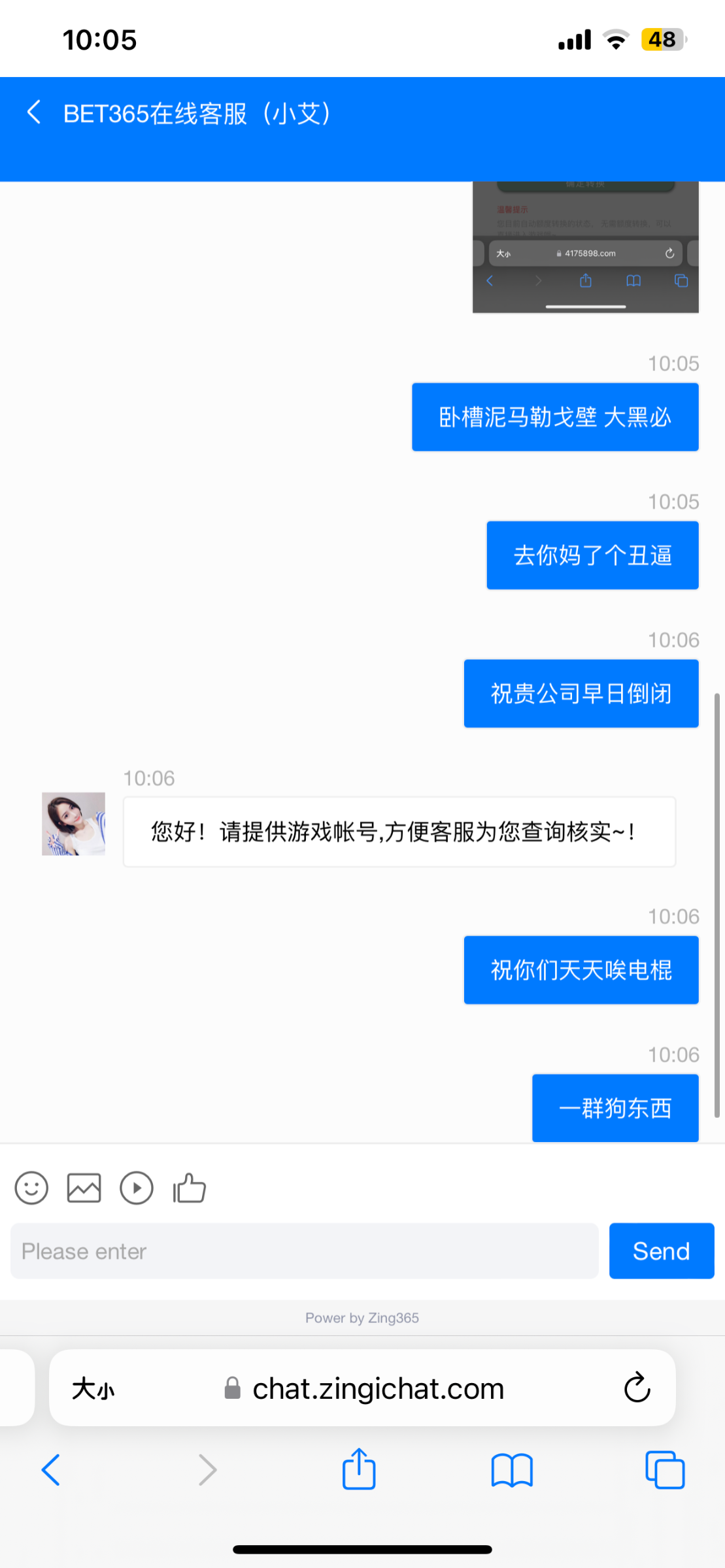Open the emoji picker

click(31, 1188)
